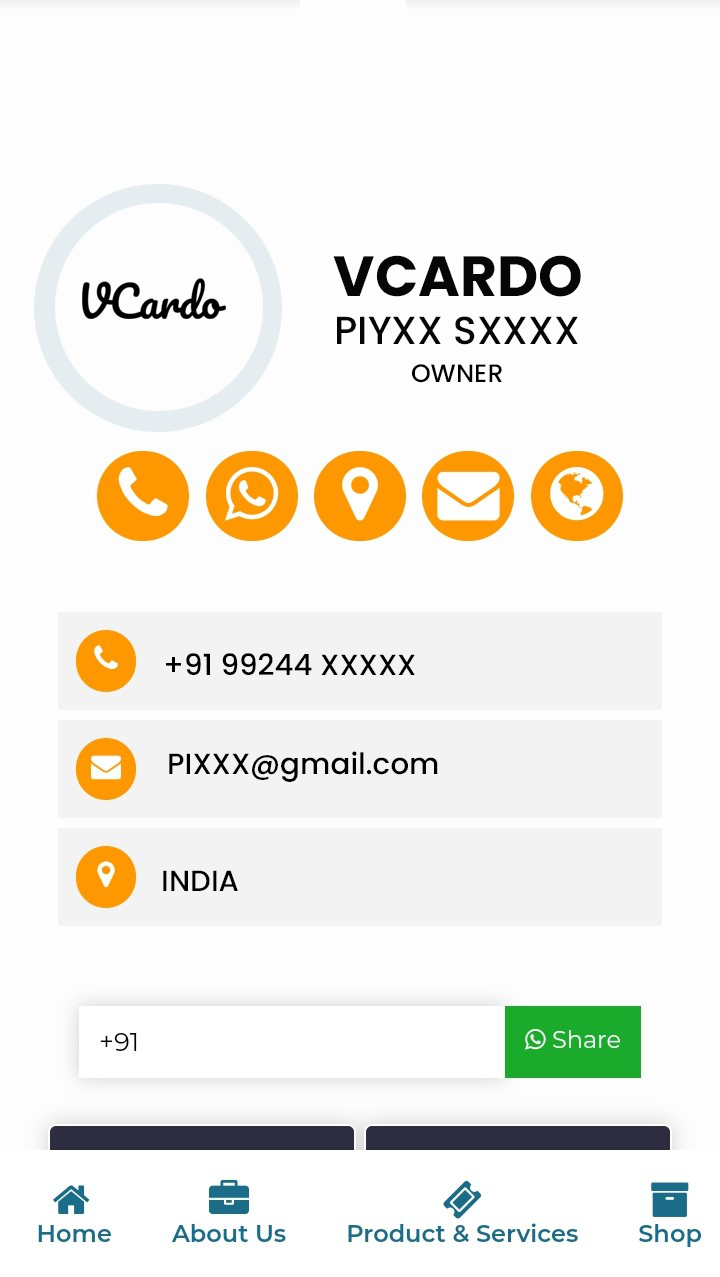Switch to the About Us tab
This screenshot has height=1277, width=720.
coord(229,1214)
